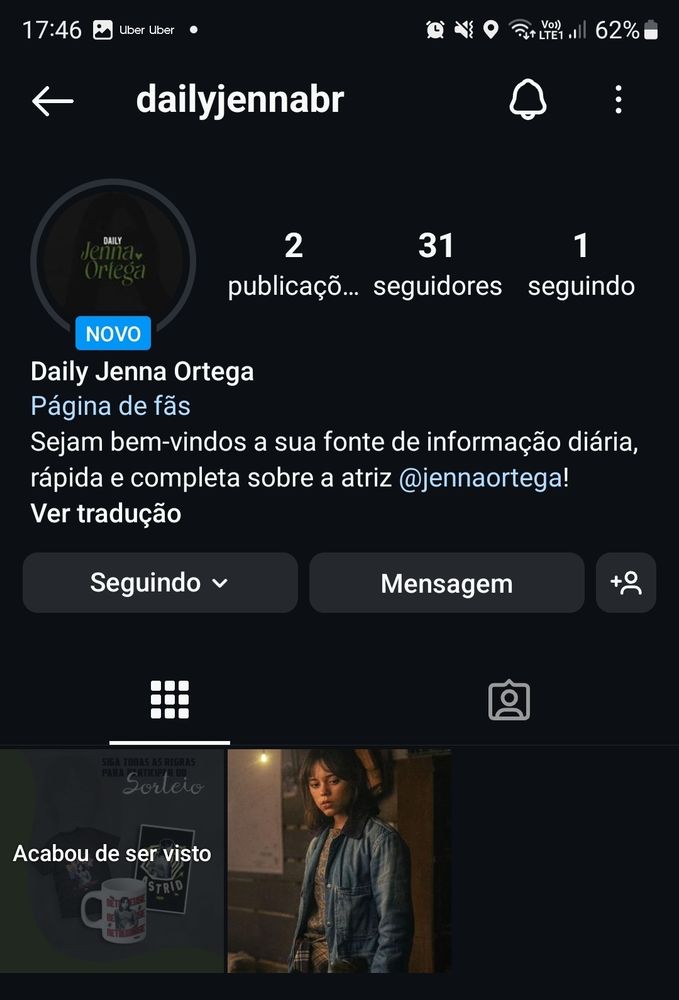The height and width of the screenshot is (1000, 679).
Task: Switch to the tagged photos tab
Action: point(509,701)
